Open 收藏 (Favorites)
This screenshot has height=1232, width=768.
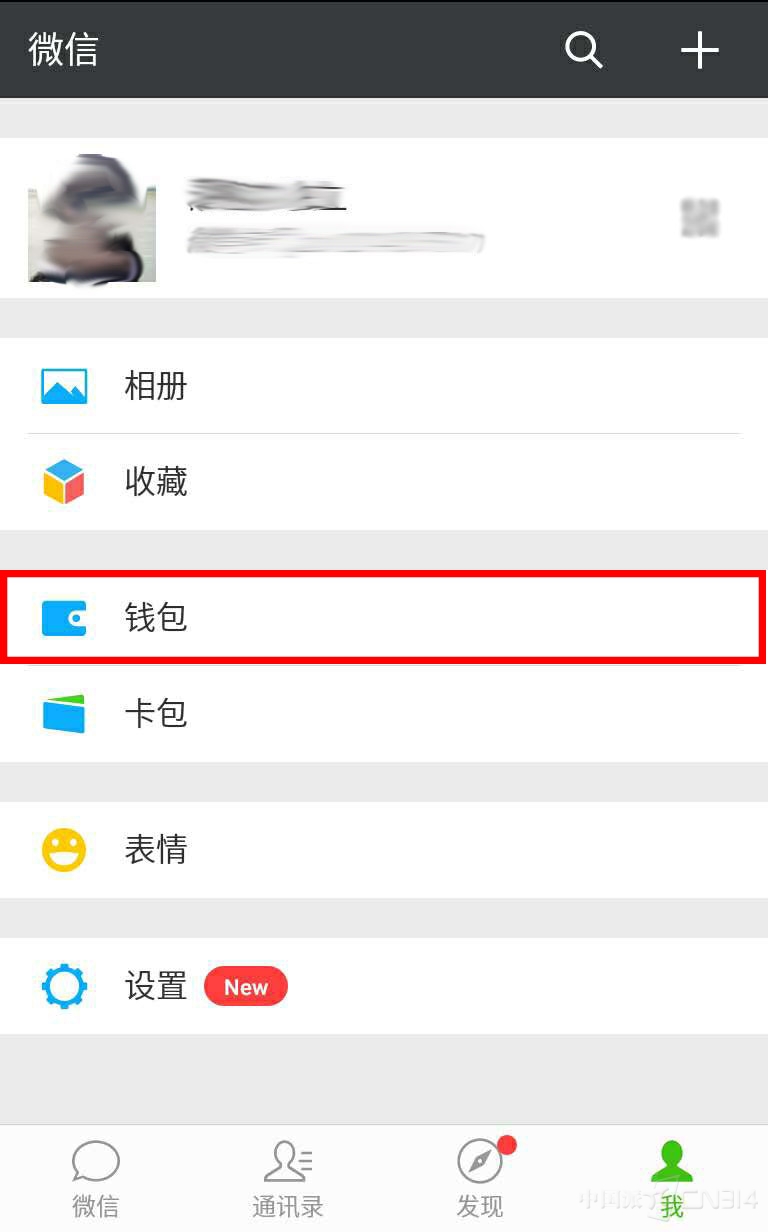pyautogui.click(x=384, y=482)
